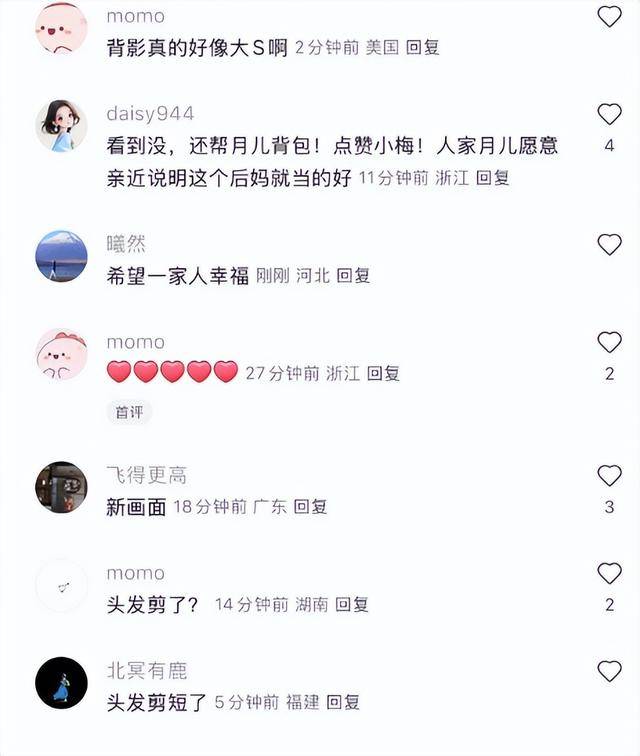The image size is (640, 756).
Task: Open 曦然's profile avatar
Action: (x=61, y=256)
